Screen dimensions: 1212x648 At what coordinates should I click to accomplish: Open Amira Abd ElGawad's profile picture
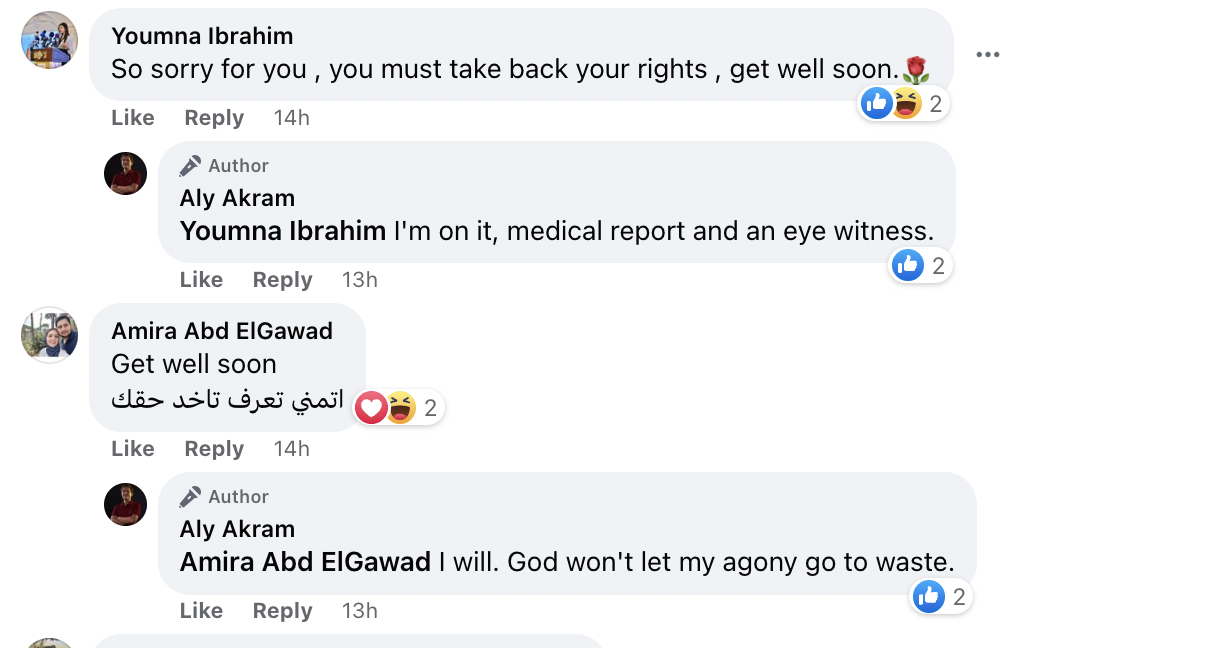click(x=50, y=335)
